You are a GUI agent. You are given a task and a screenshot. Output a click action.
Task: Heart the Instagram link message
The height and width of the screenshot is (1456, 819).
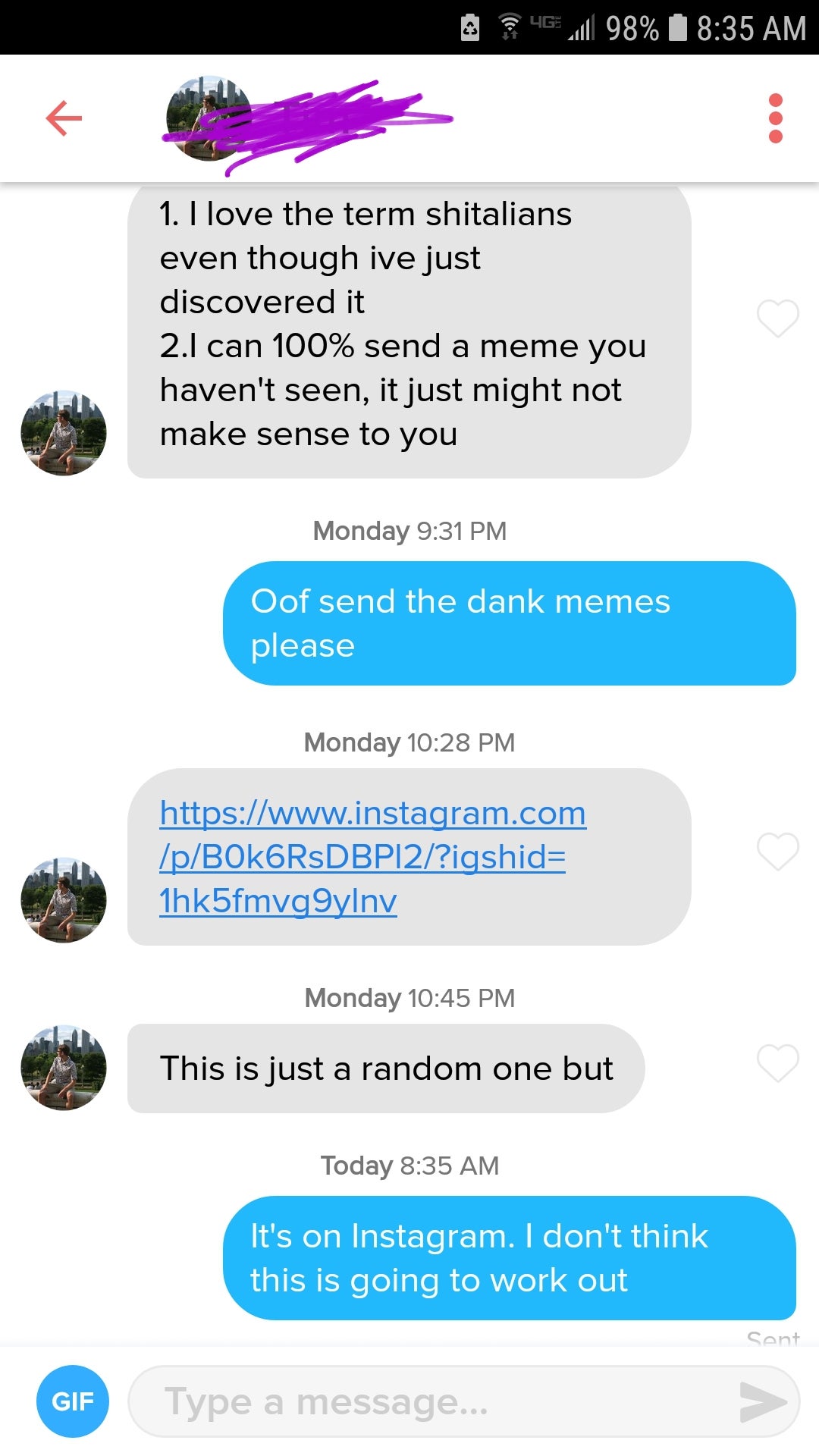coord(778,852)
